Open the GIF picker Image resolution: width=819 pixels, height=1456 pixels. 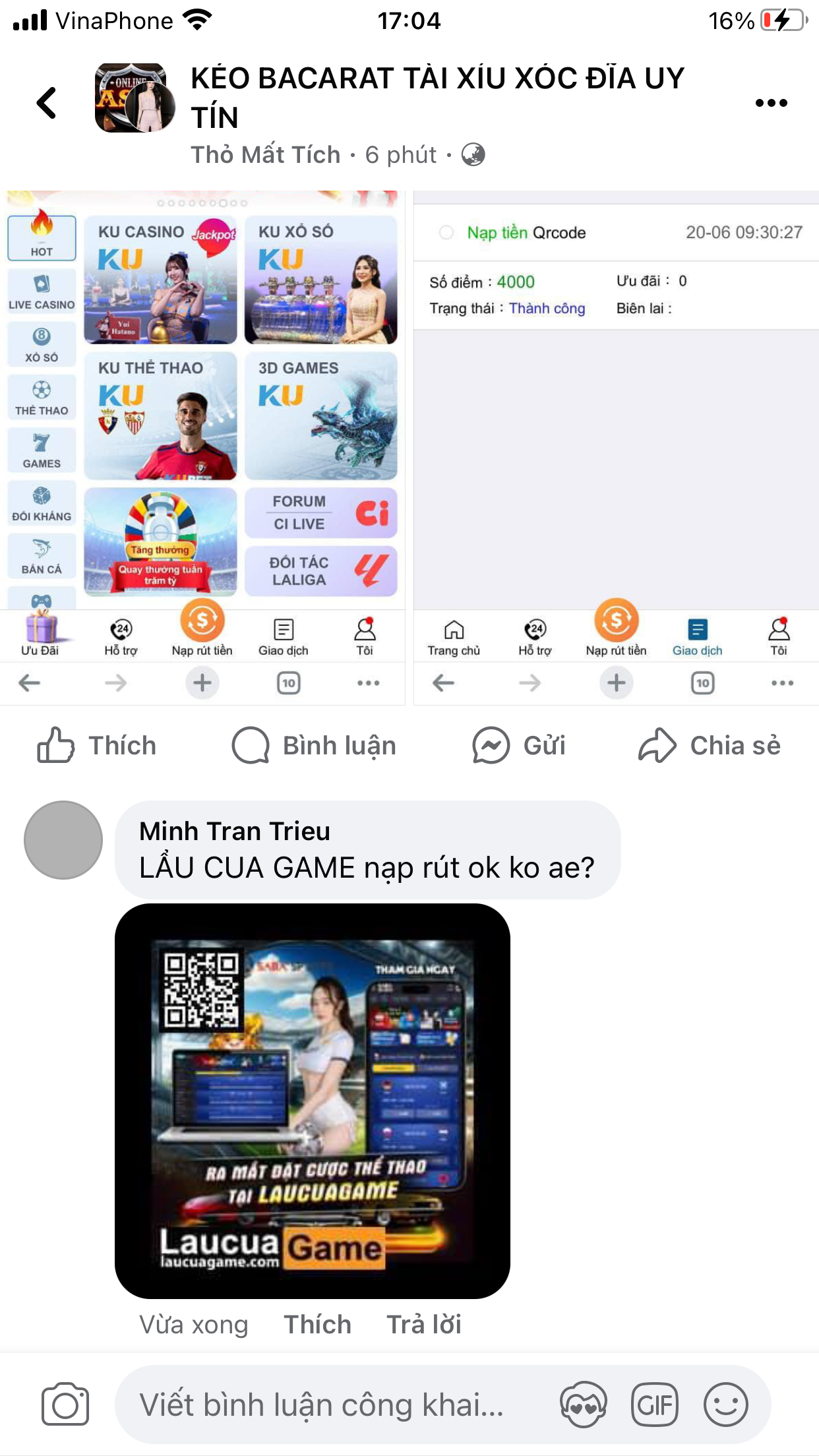click(654, 1405)
